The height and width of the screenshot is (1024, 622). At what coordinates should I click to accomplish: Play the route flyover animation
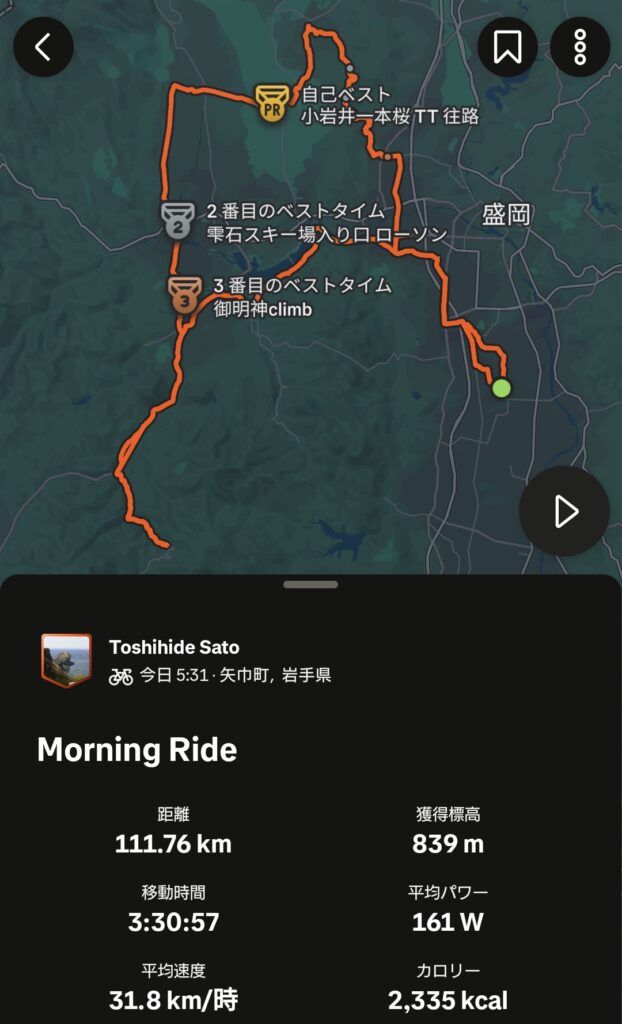pyautogui.click(x=564, y=511)
